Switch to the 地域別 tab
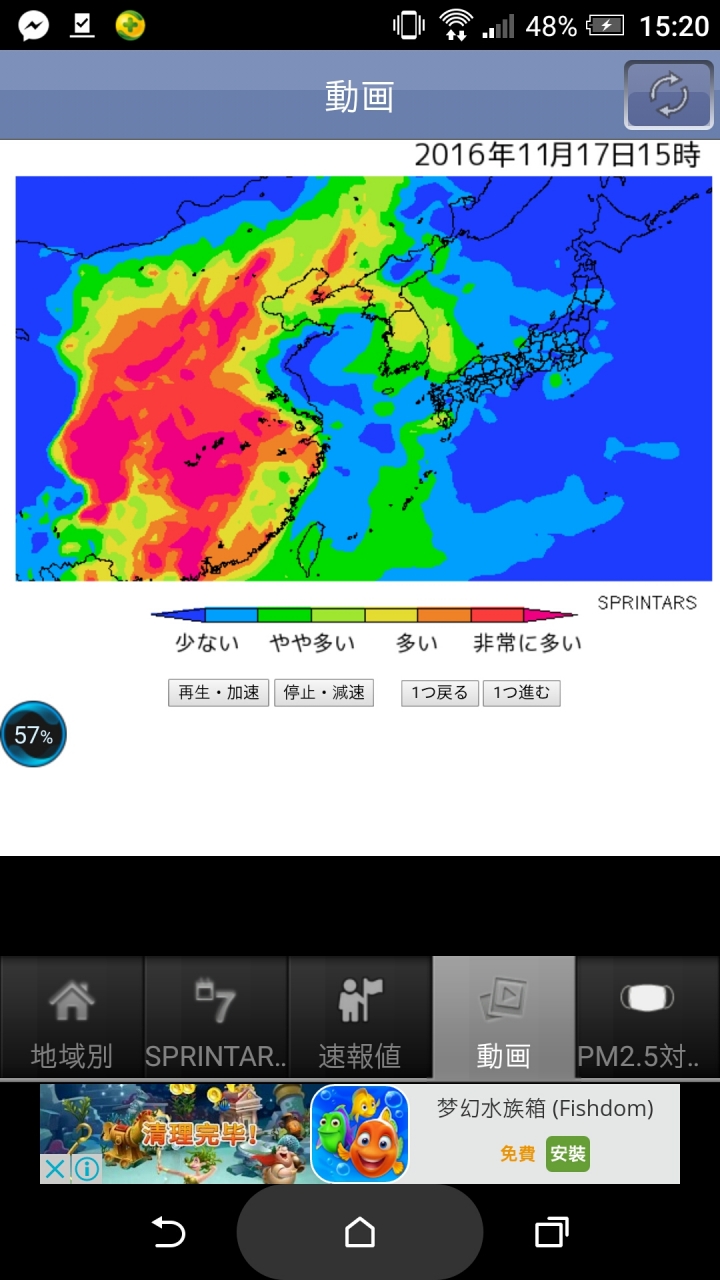720x1280 pixels. 72,1017
